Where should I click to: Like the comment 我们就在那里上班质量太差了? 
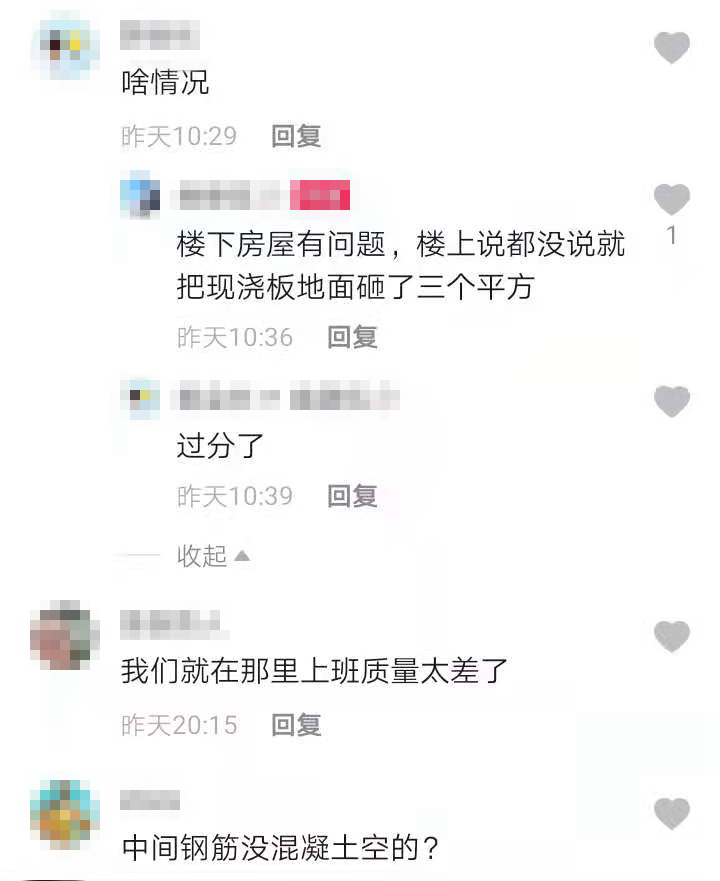pos(671,636)
